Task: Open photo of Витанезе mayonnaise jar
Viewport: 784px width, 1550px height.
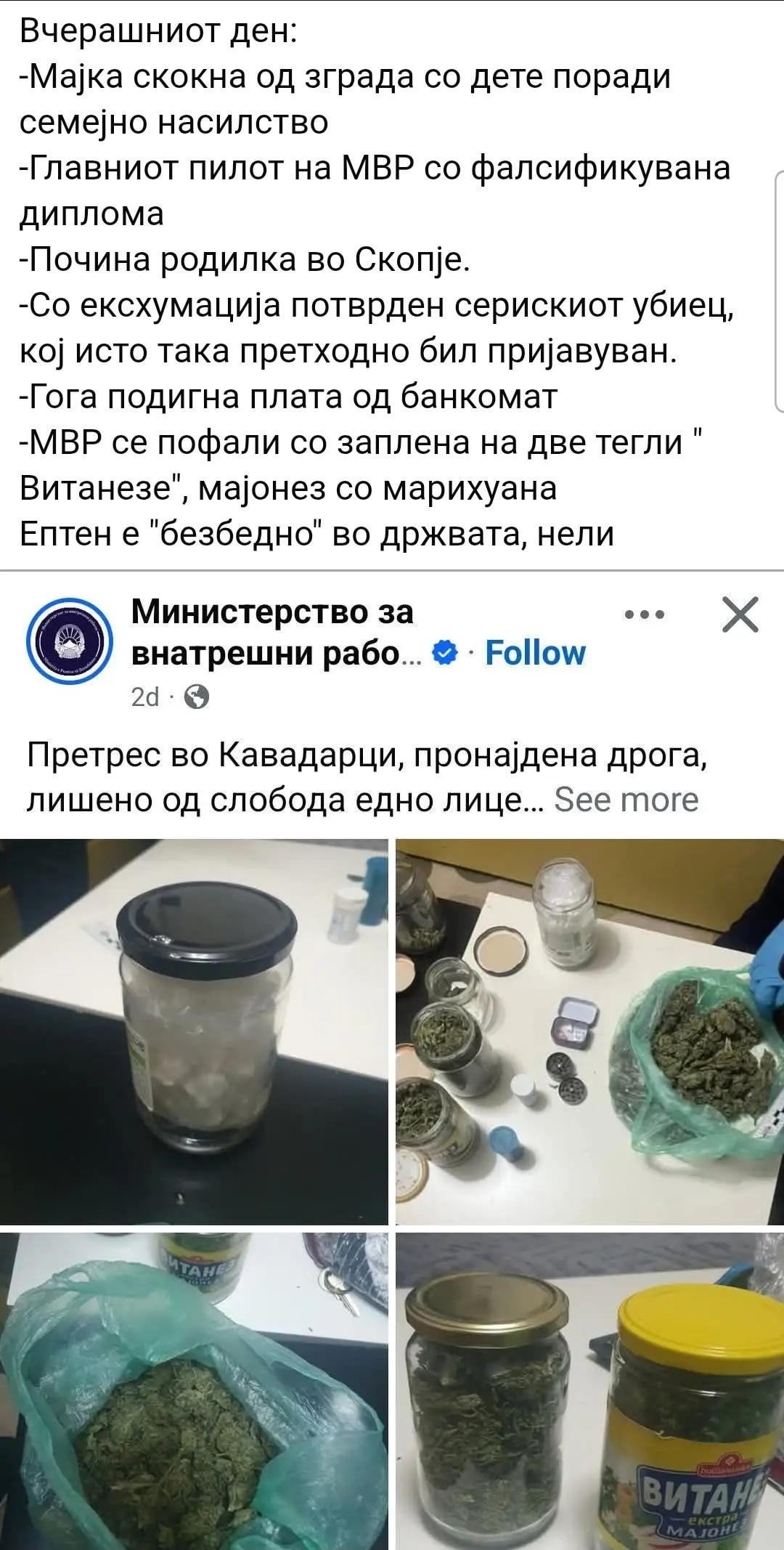Action: [x=589, y=1390]
